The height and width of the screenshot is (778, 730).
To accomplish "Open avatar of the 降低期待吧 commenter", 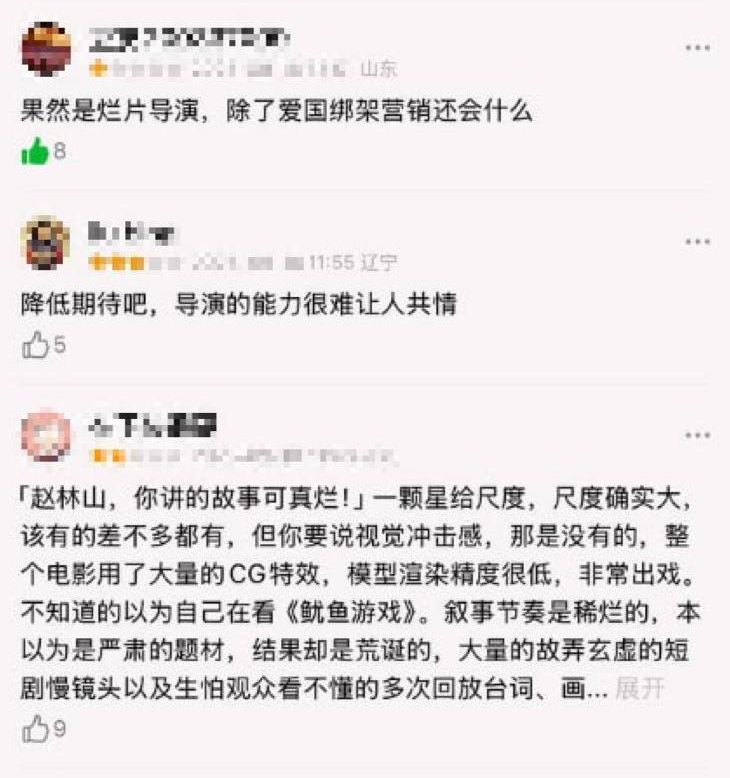I will (46, 242).
